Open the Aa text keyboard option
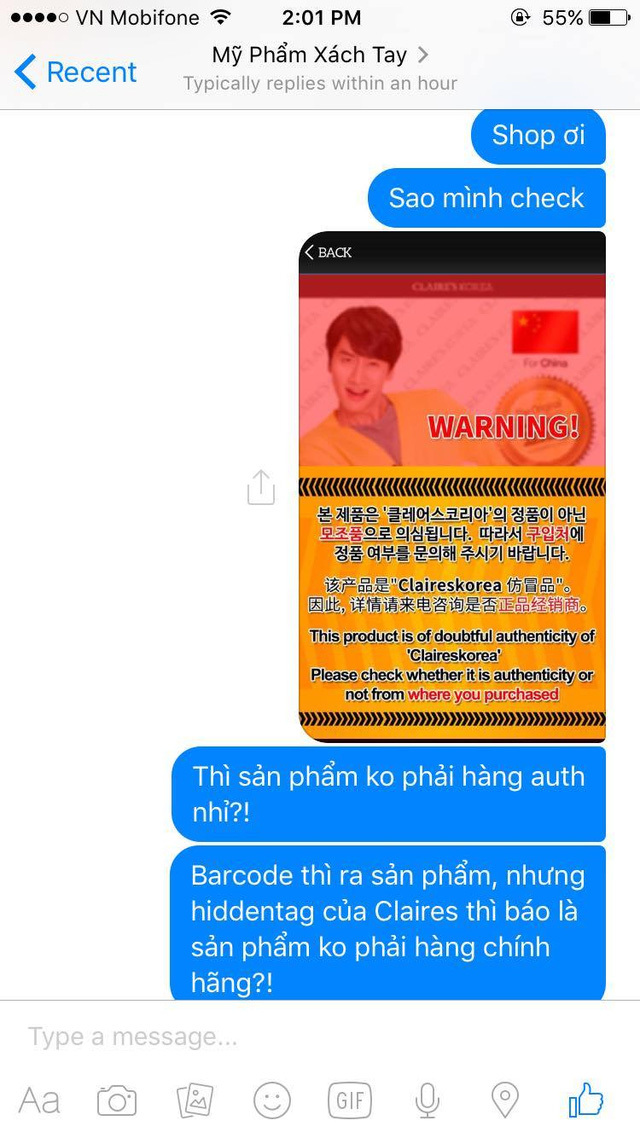Viewport: 640px width, 1138px height. point(40,1101)
